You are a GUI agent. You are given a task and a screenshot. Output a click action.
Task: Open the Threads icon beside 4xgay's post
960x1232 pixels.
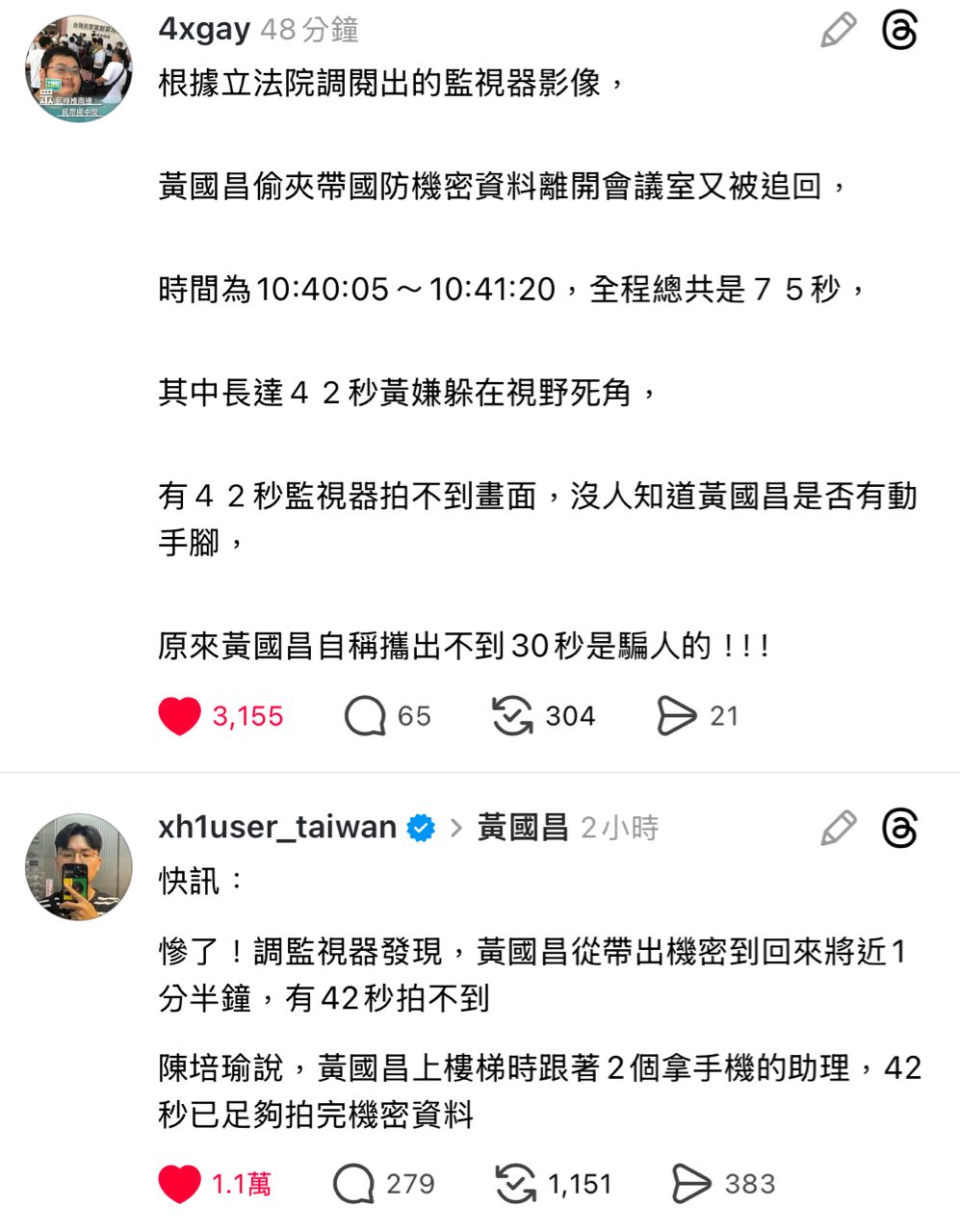(899, 30)
